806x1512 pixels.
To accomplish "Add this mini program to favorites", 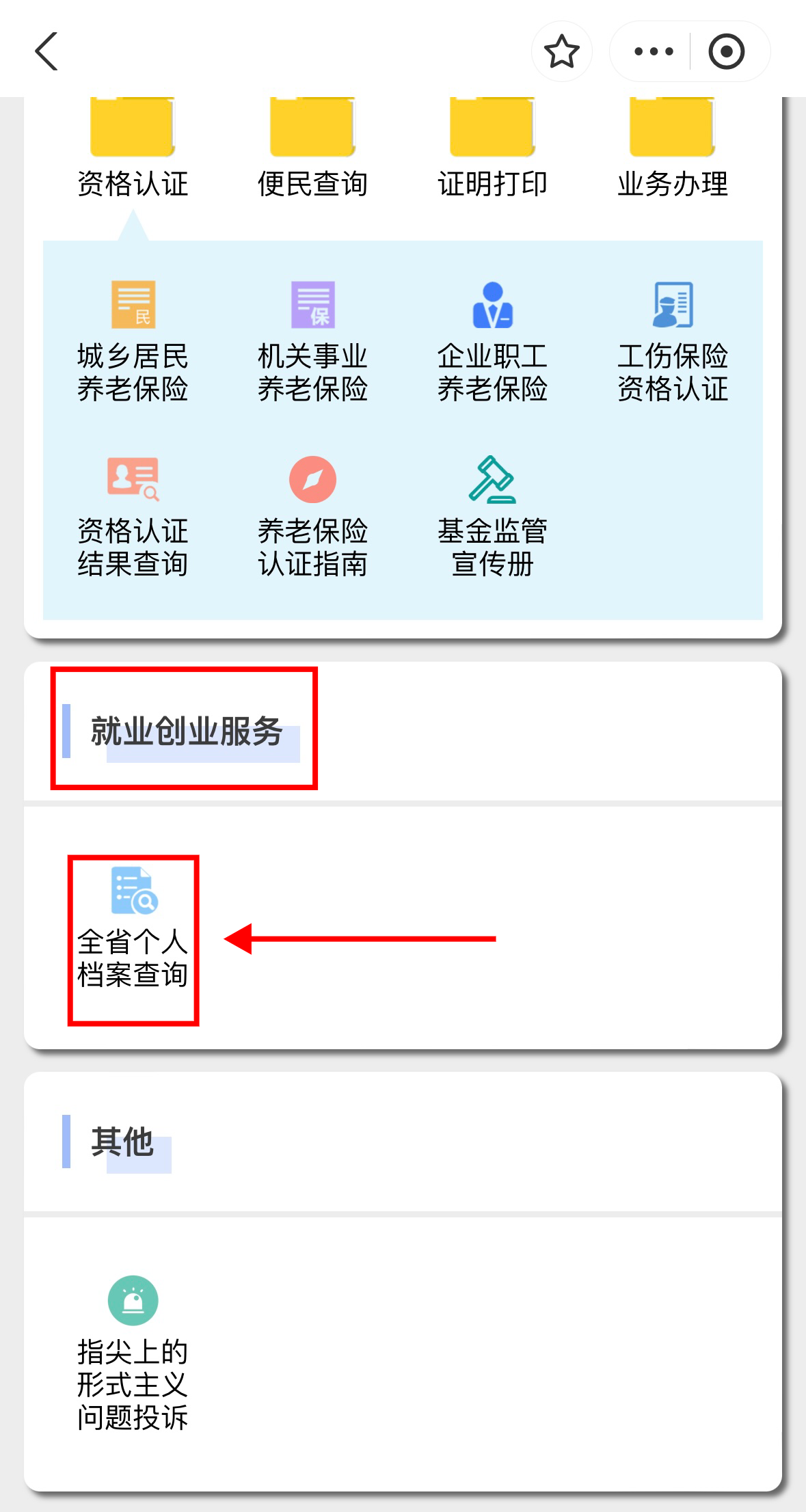I will click(561, 51).
